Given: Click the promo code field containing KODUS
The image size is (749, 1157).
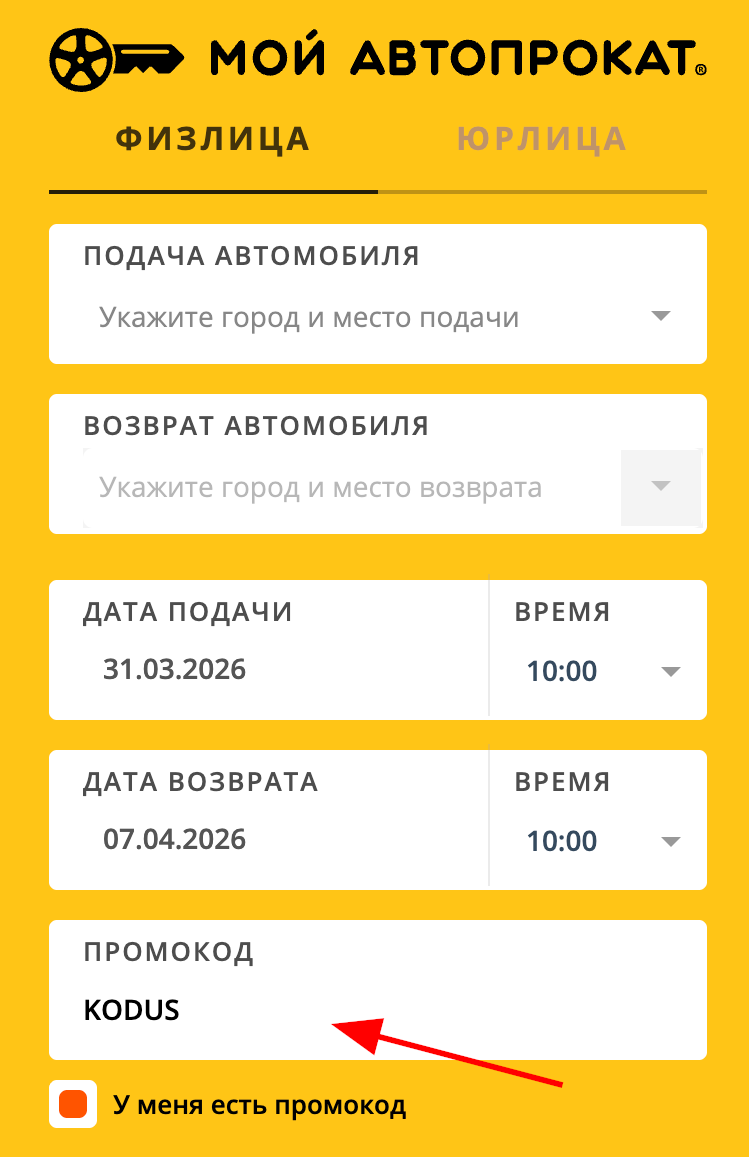Looking at the screenshot, I should point(131,1010).
